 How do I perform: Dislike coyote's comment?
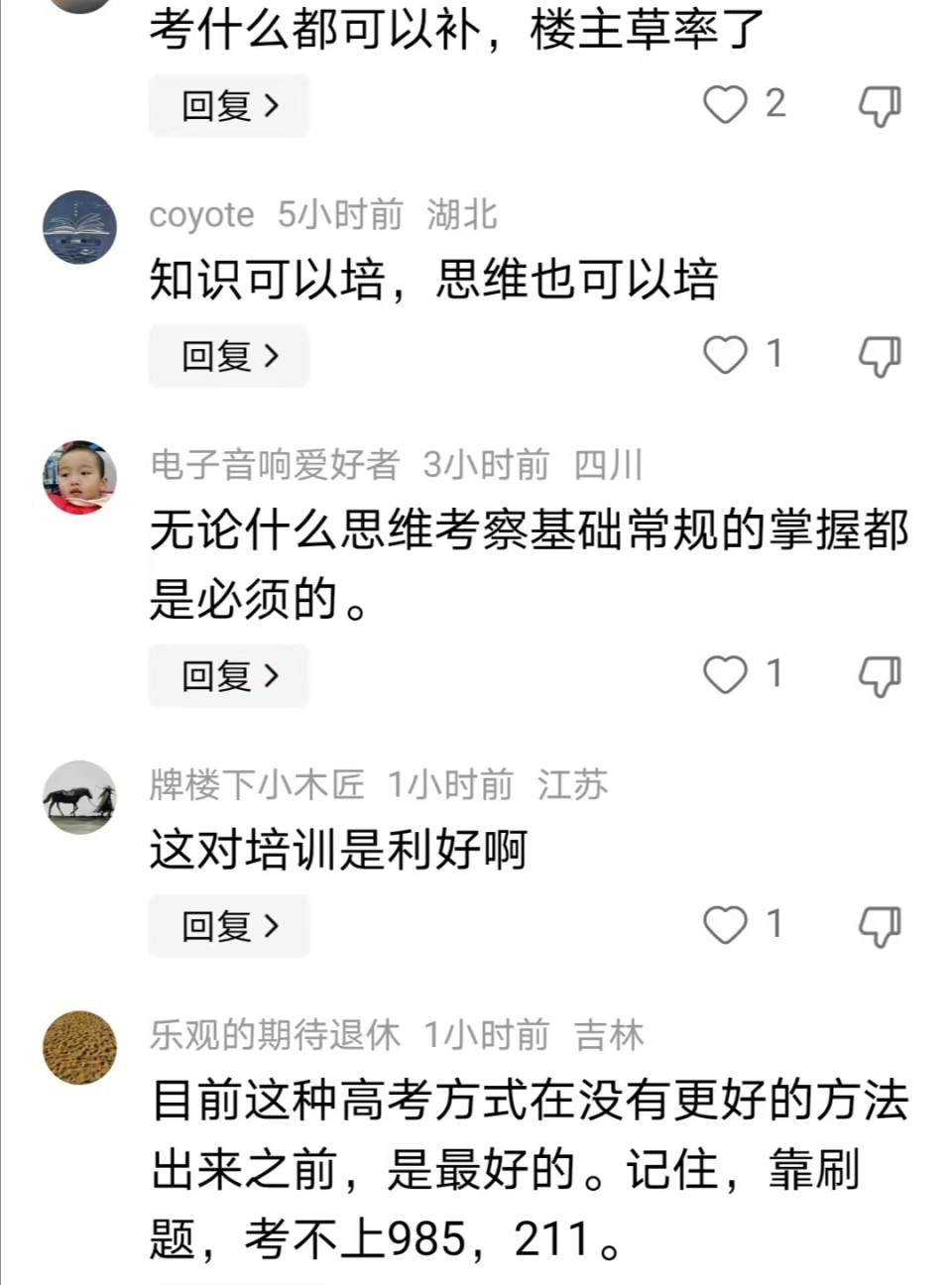tap(879, 356)
